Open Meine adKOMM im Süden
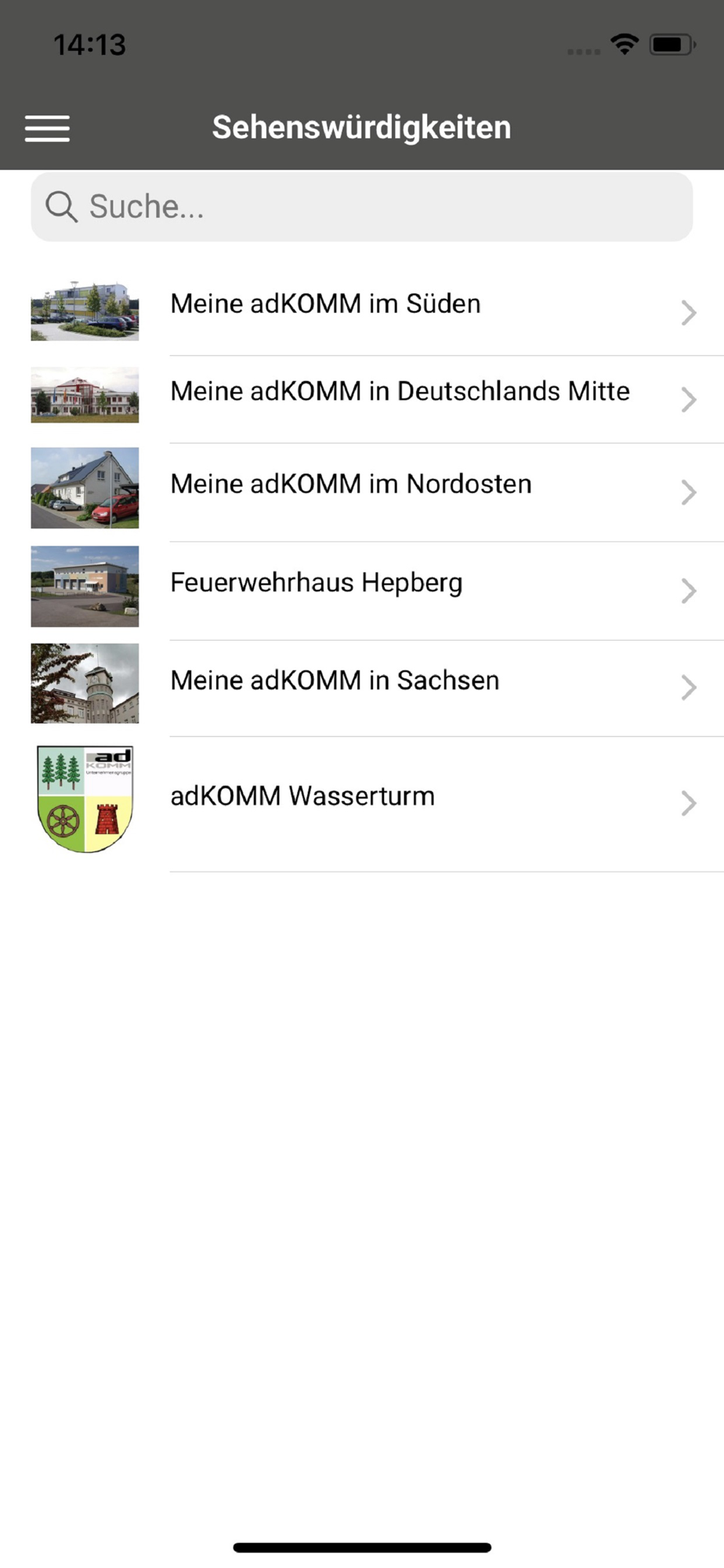 pos(362,311)
